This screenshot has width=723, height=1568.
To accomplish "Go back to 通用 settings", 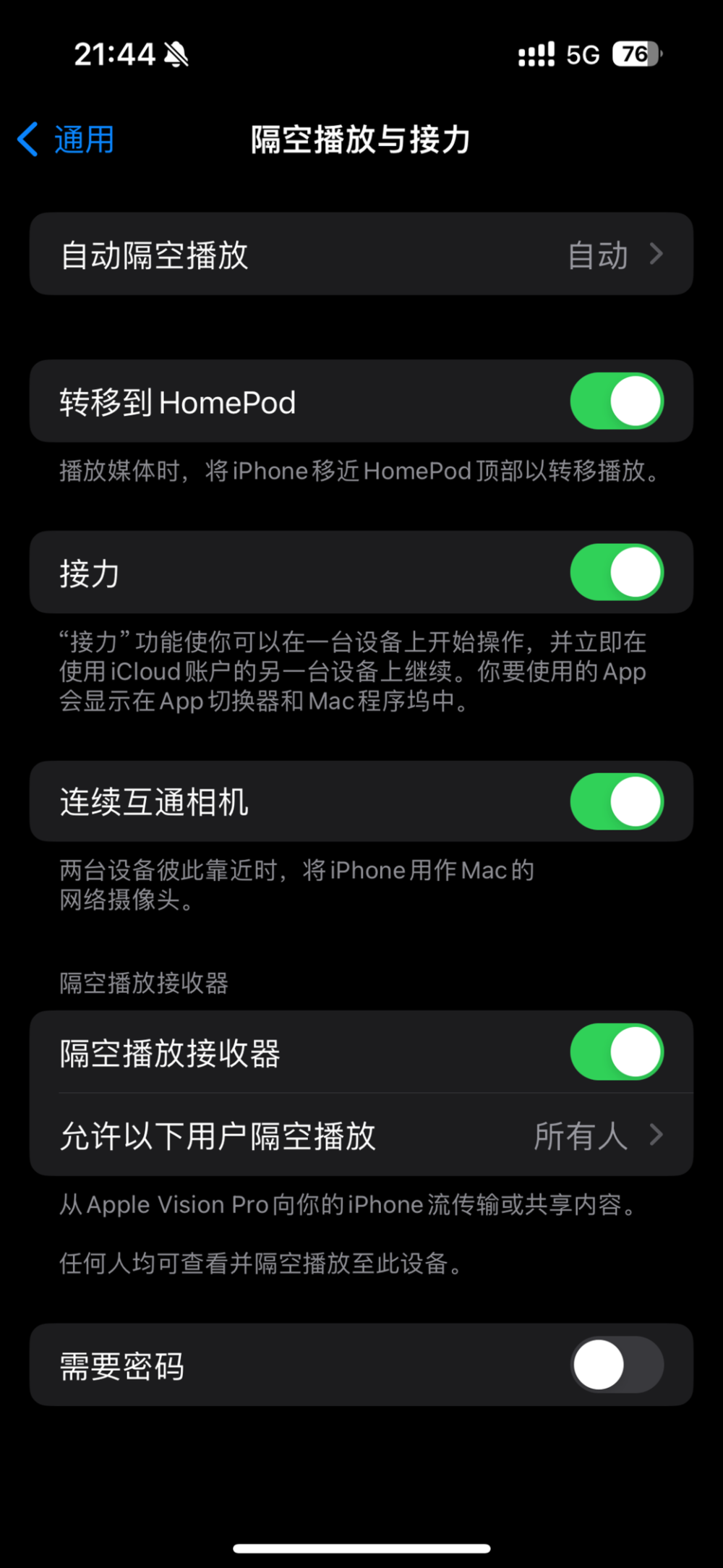I will tap(67, 140).
